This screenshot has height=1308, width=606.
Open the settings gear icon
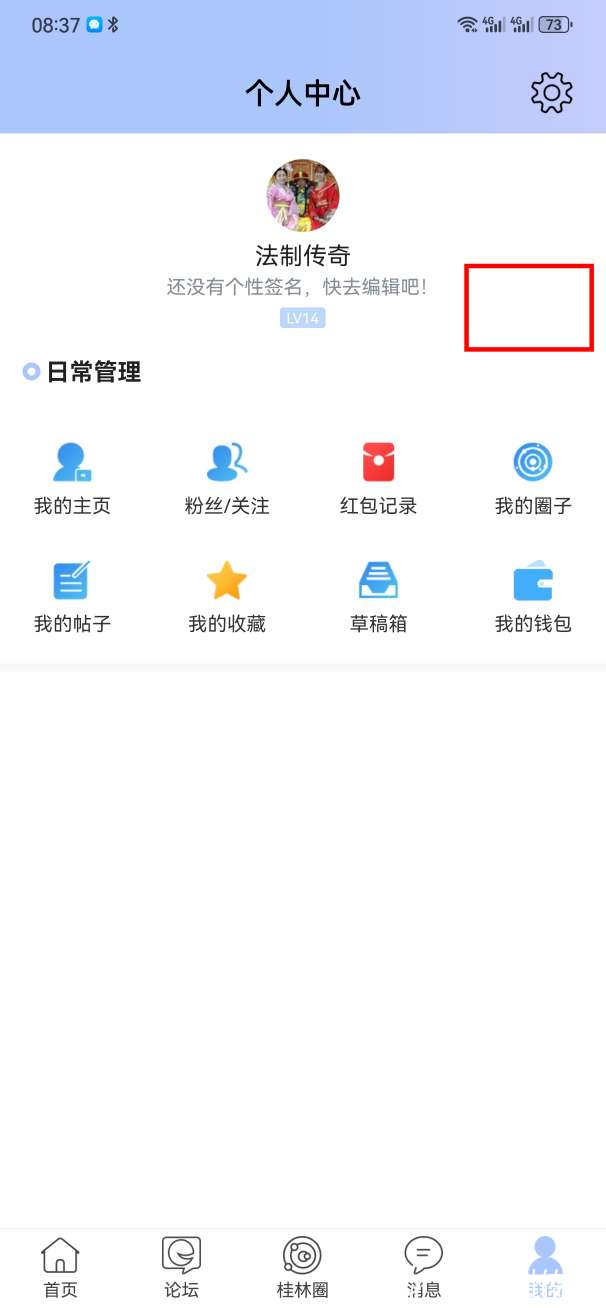pos(551,93)
